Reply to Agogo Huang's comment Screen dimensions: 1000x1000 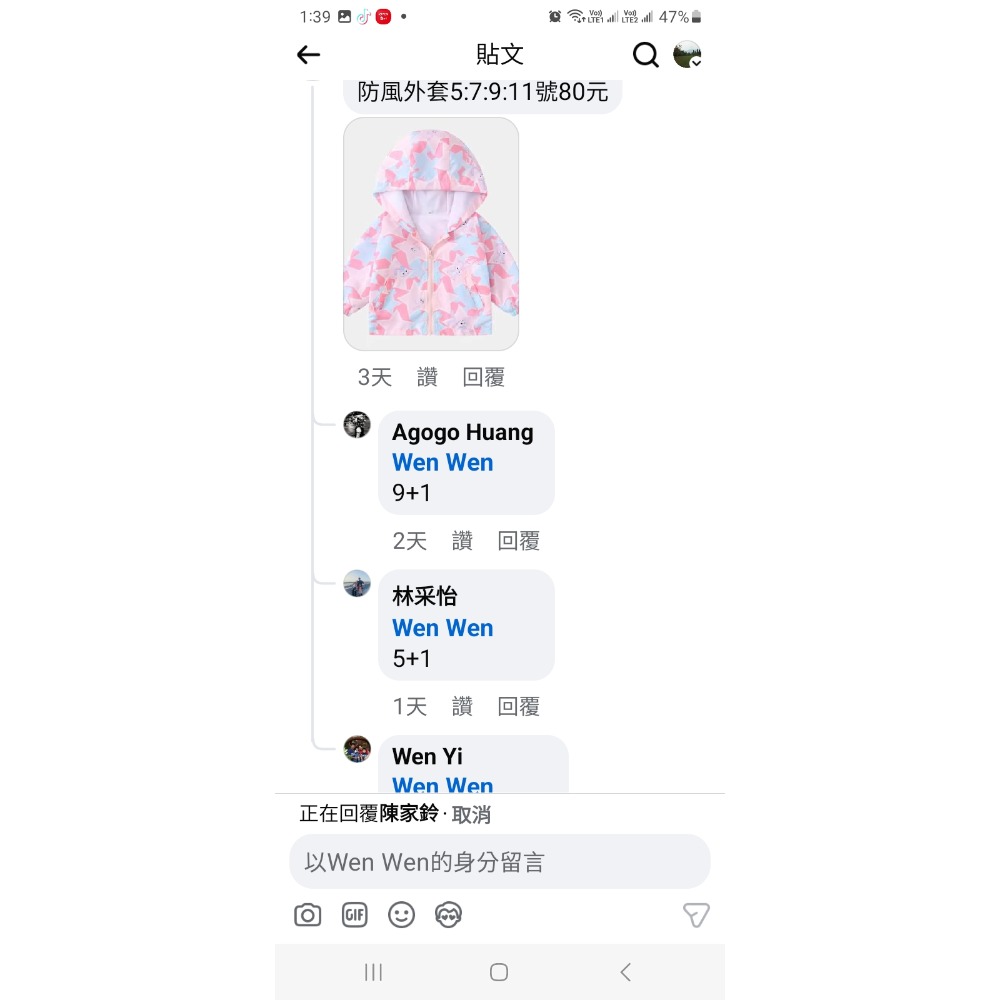[519, 541]
